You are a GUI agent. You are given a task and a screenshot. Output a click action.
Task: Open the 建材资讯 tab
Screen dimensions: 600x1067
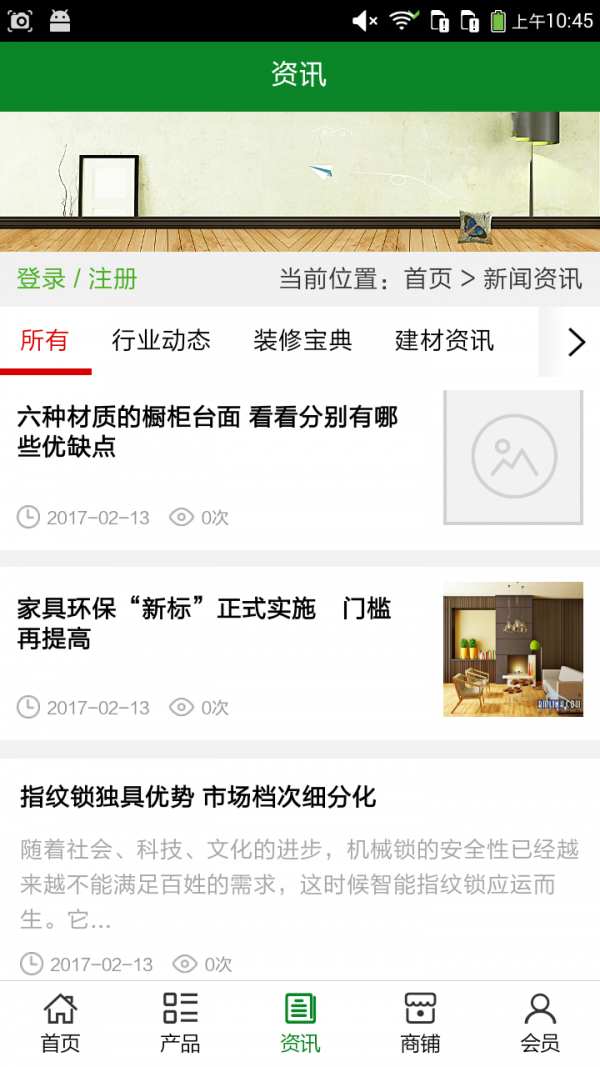pyautogui.click(x=444, y=341)
